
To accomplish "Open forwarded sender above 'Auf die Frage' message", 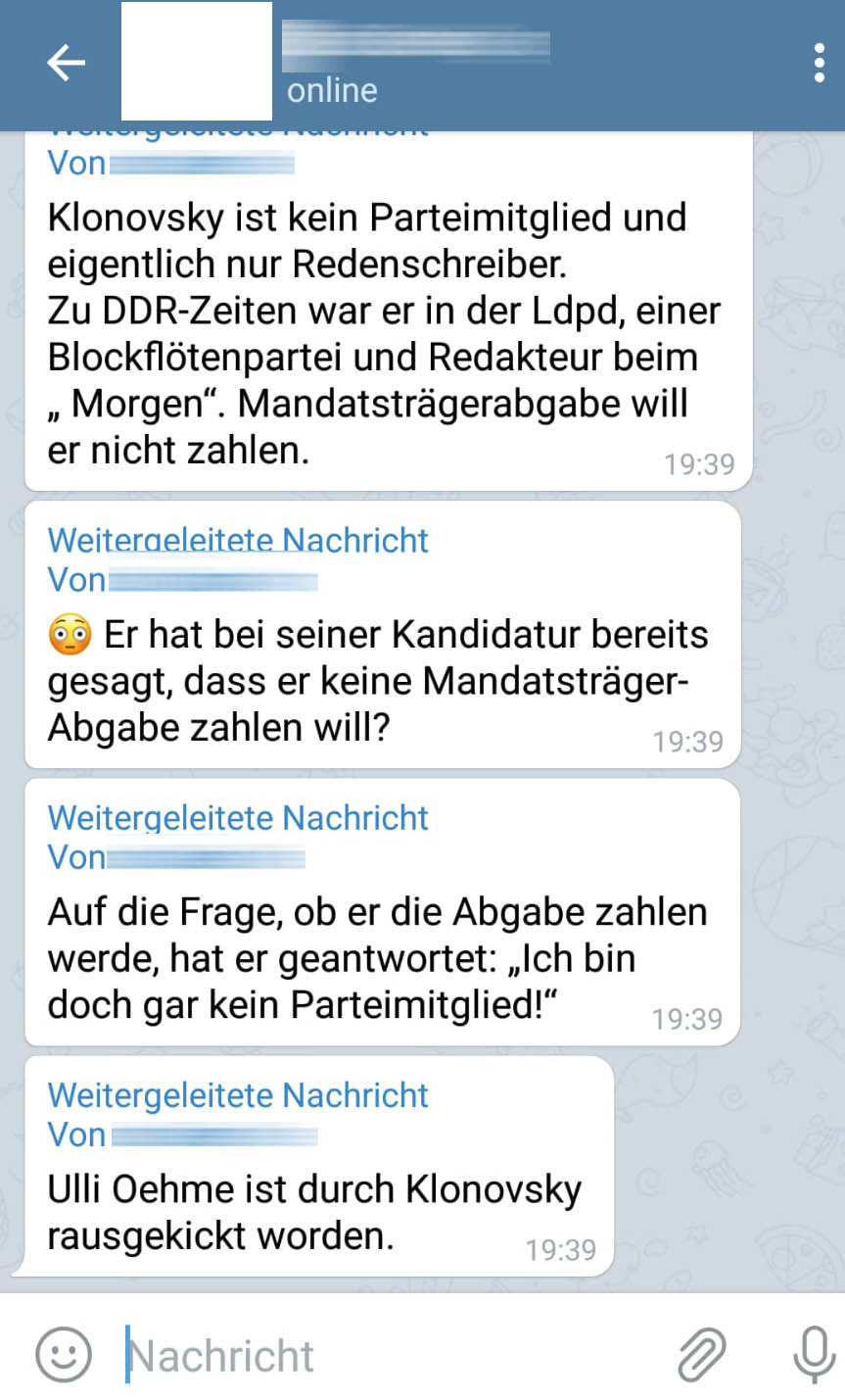I will pos(206,859).
